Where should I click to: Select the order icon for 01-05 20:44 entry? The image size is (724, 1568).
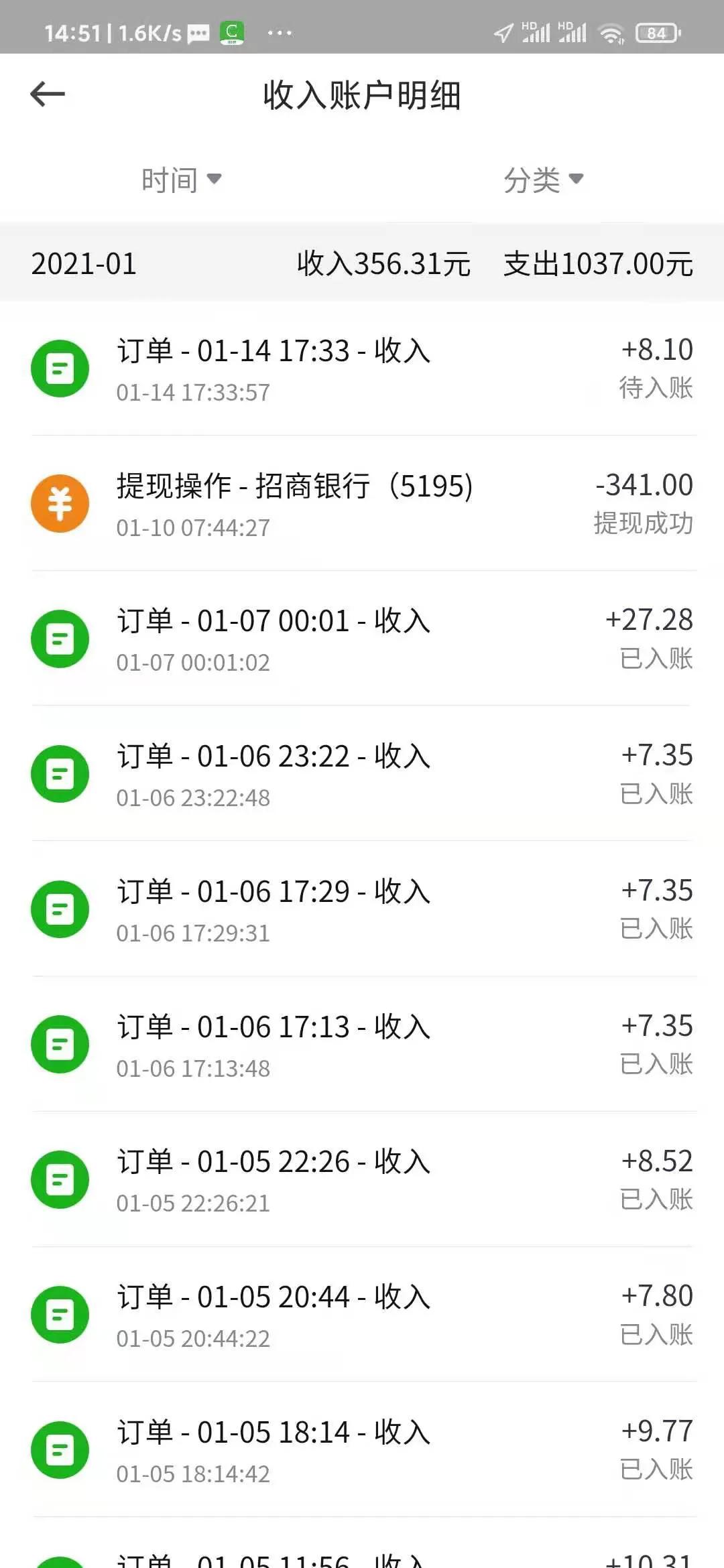tap(60, 1314)
